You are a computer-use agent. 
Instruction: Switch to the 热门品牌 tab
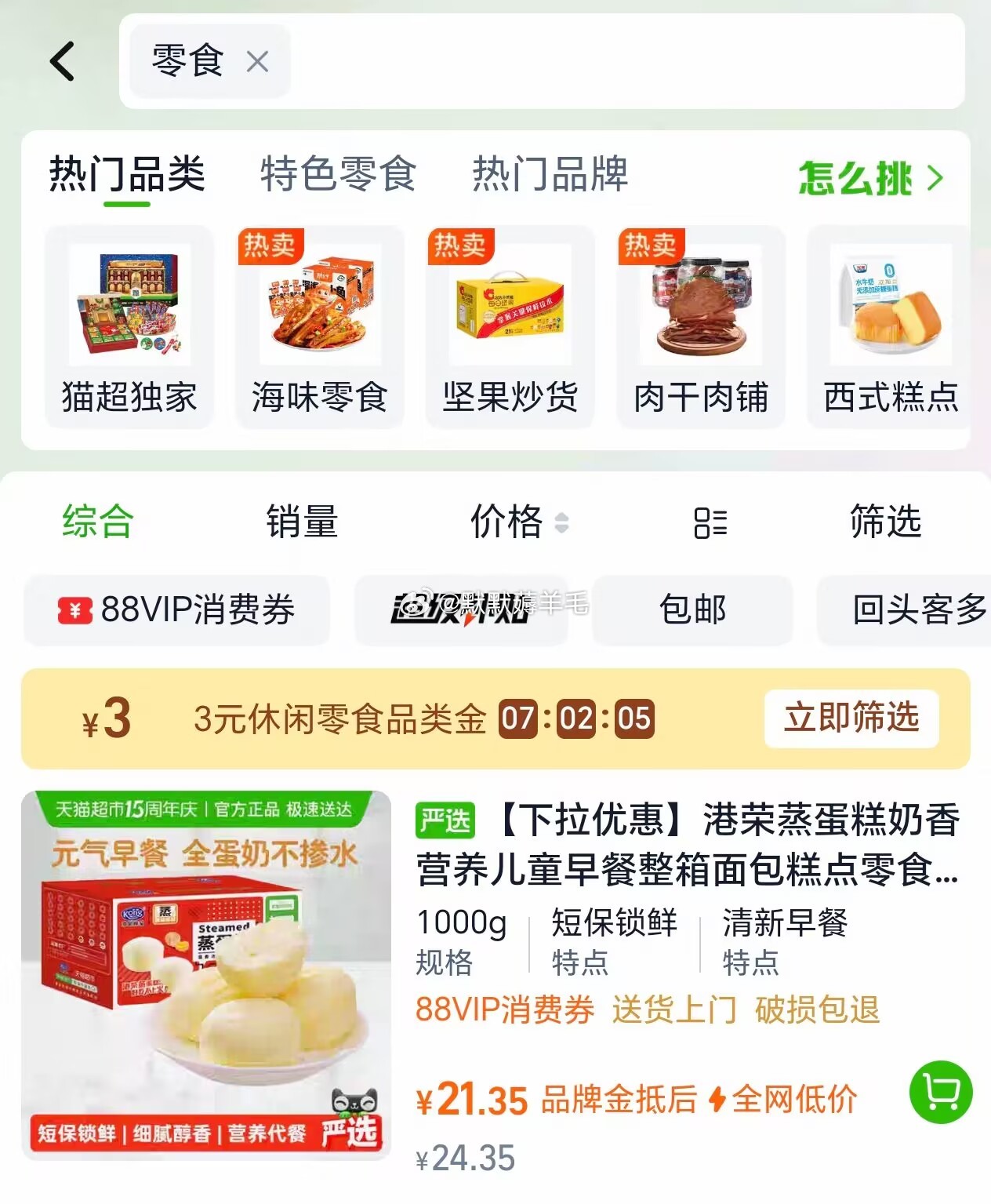[550, 174]
